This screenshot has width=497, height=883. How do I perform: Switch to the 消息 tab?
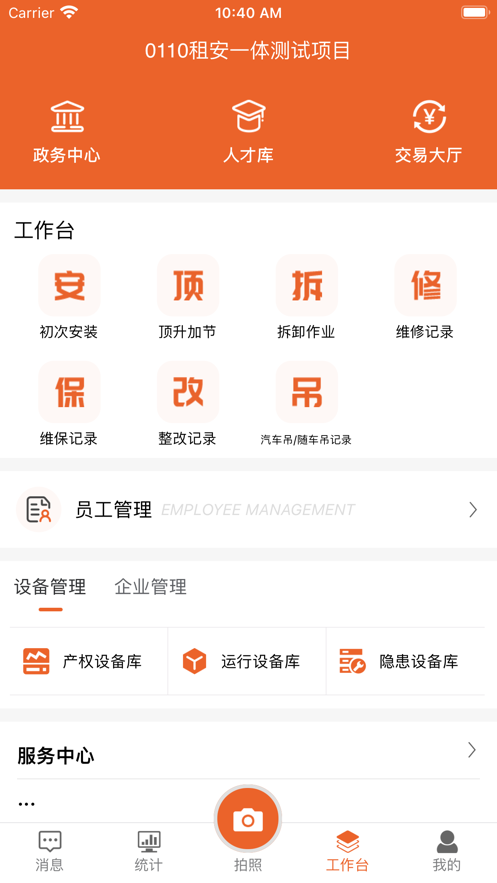50,851
